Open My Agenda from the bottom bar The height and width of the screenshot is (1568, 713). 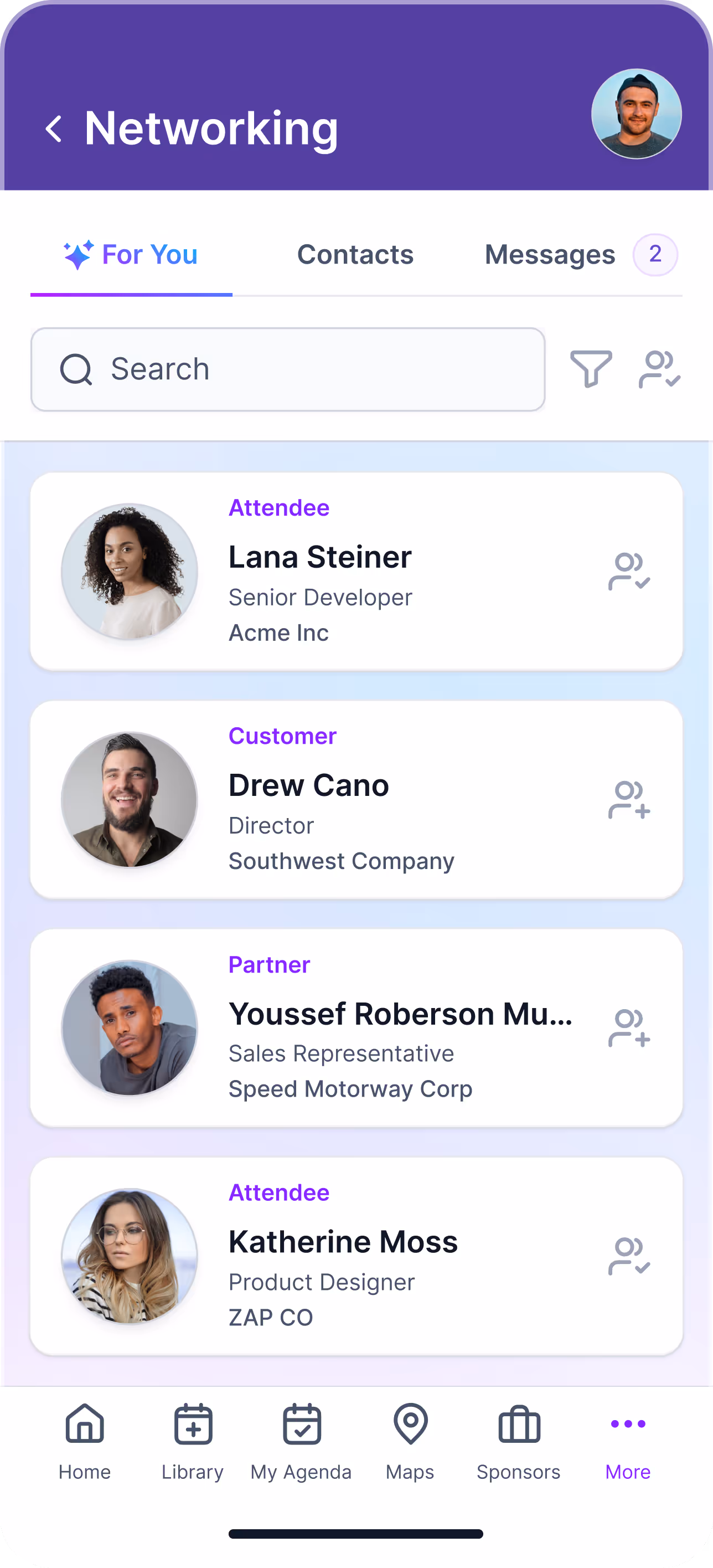301,1425
